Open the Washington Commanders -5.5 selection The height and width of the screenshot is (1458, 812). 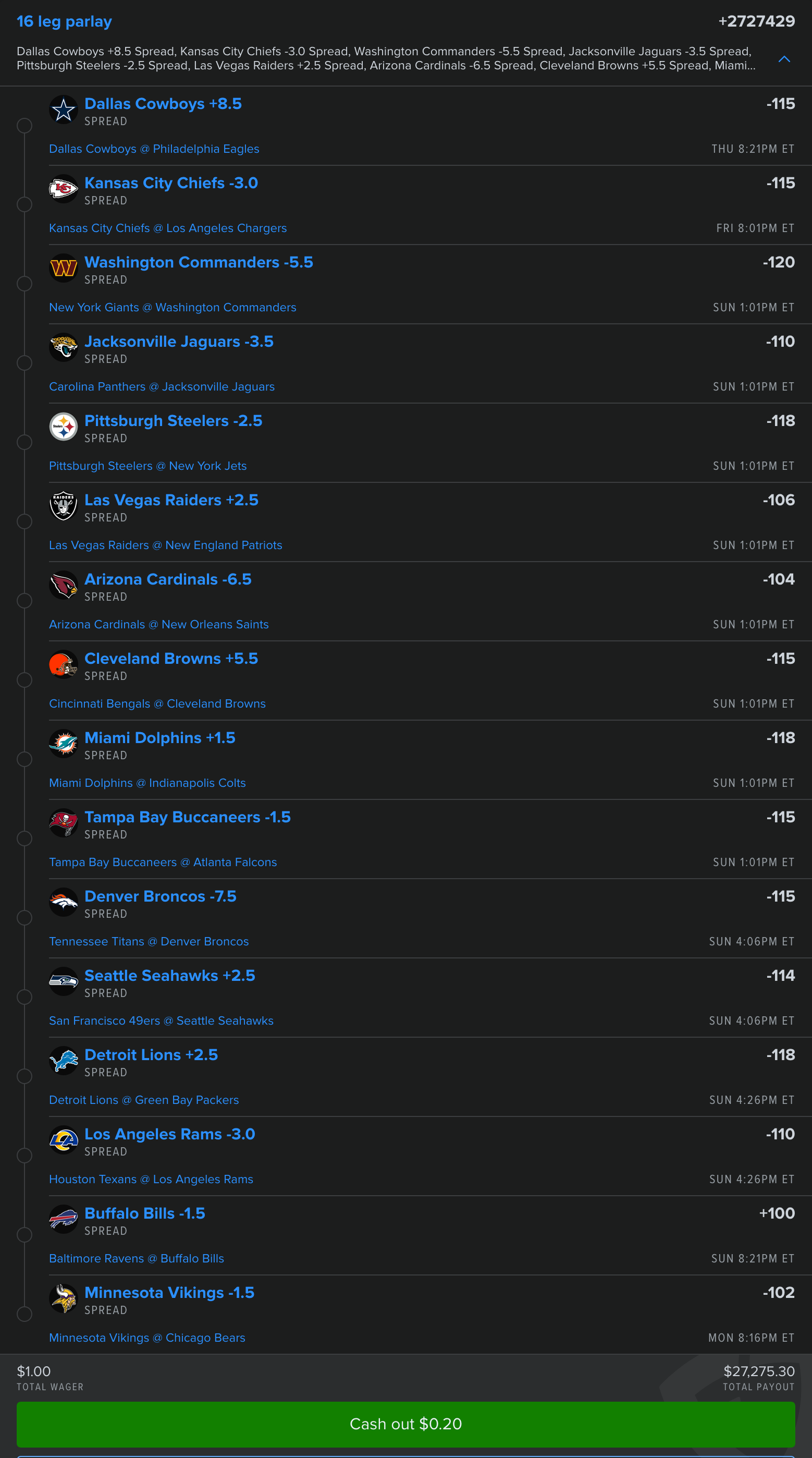tap(199, 263)
